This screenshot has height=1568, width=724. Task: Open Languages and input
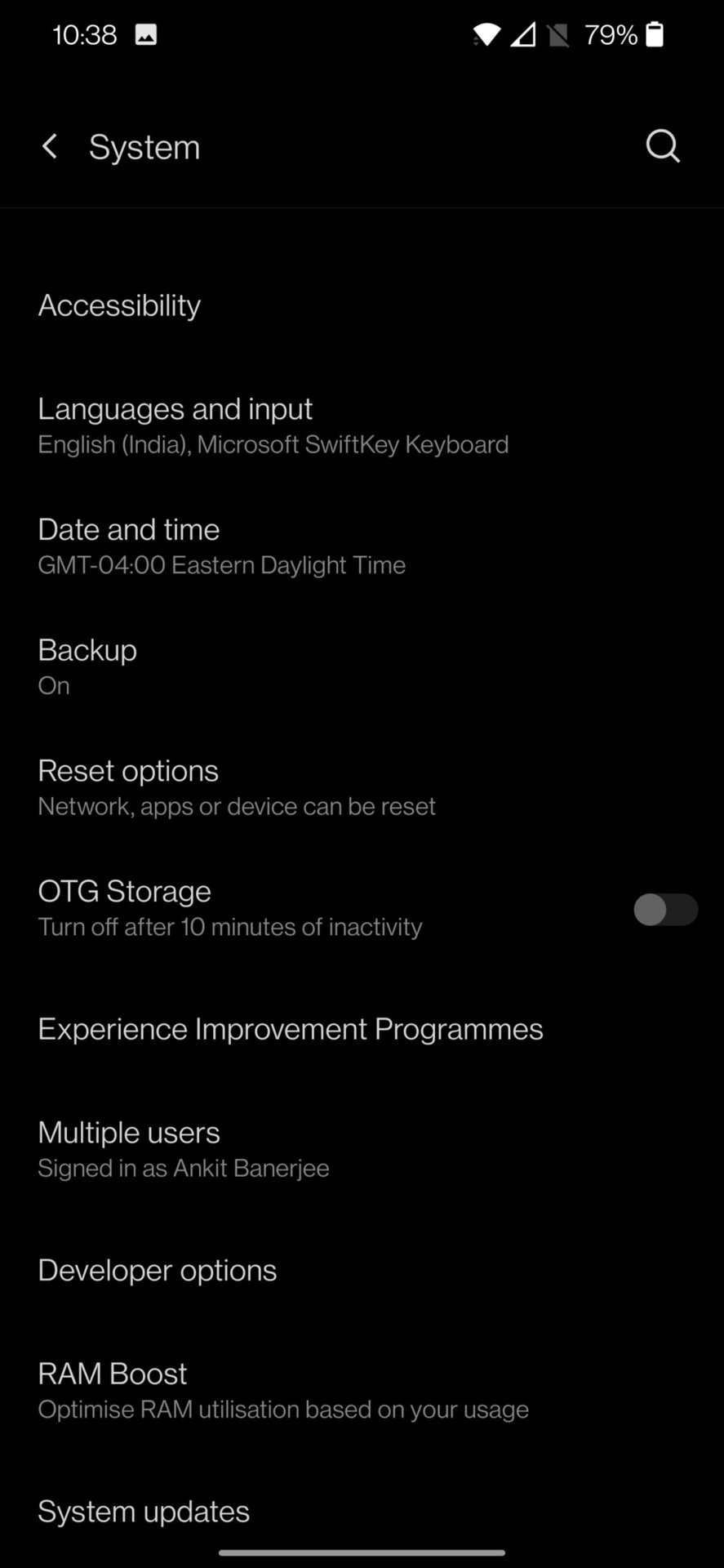362,425
